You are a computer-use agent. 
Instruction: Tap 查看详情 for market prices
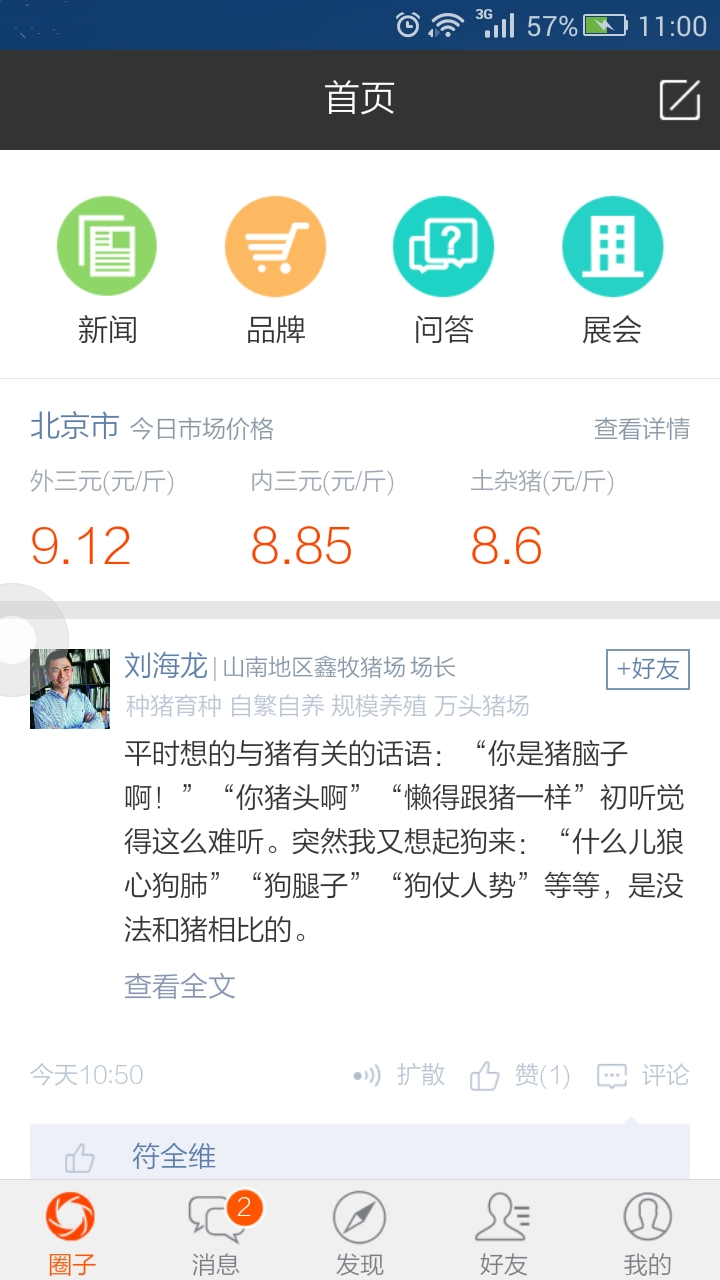pyautogui.click(x=641, y=429)
